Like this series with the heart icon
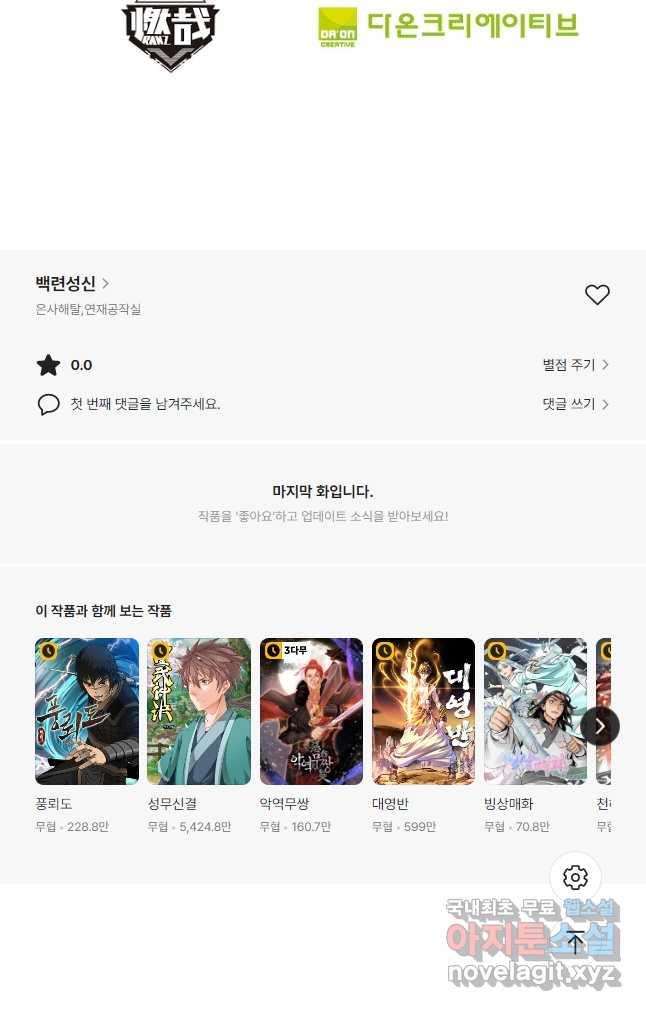This screenshot has height=1011, width=646. (x=597, y=295)
